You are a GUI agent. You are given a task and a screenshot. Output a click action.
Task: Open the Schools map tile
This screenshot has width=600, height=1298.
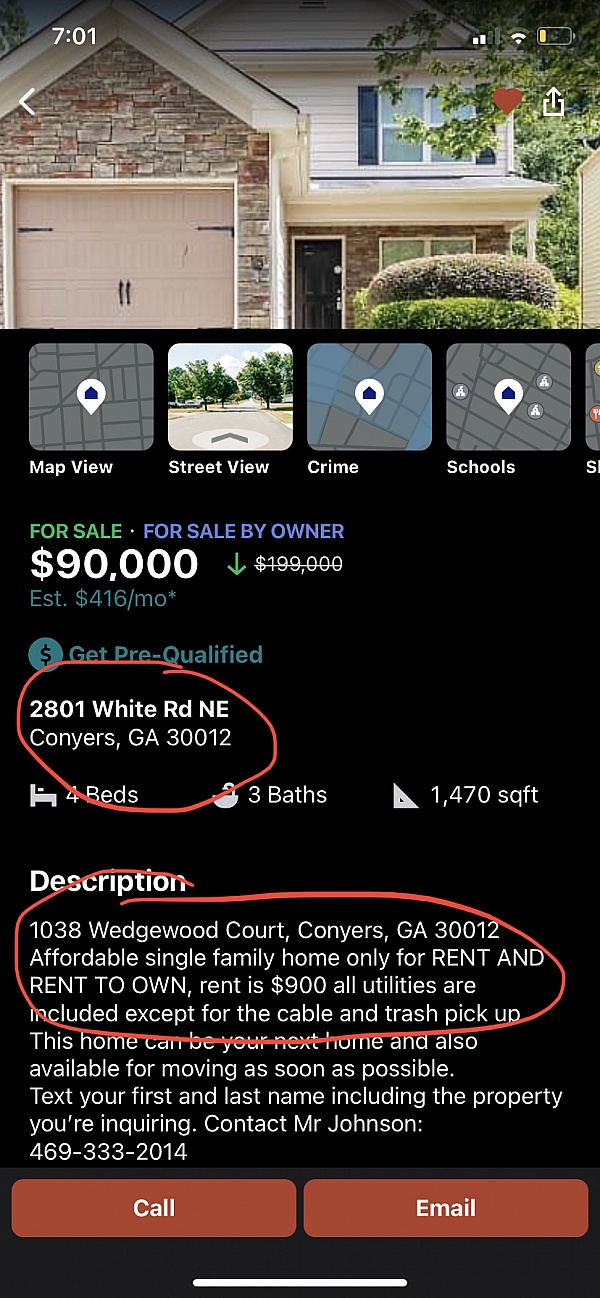(x=508, y=397)
